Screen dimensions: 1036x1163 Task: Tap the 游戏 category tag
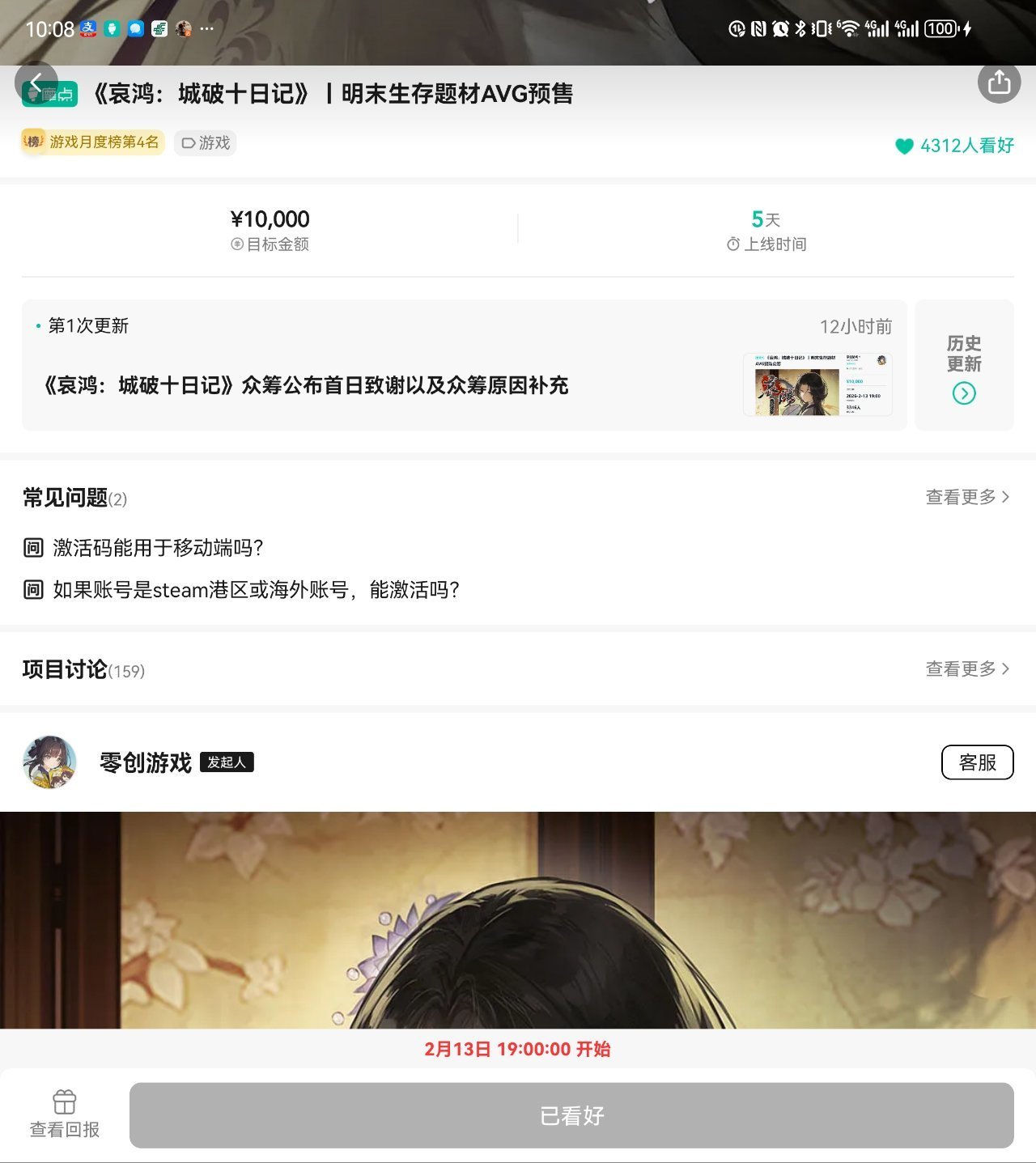206,143
